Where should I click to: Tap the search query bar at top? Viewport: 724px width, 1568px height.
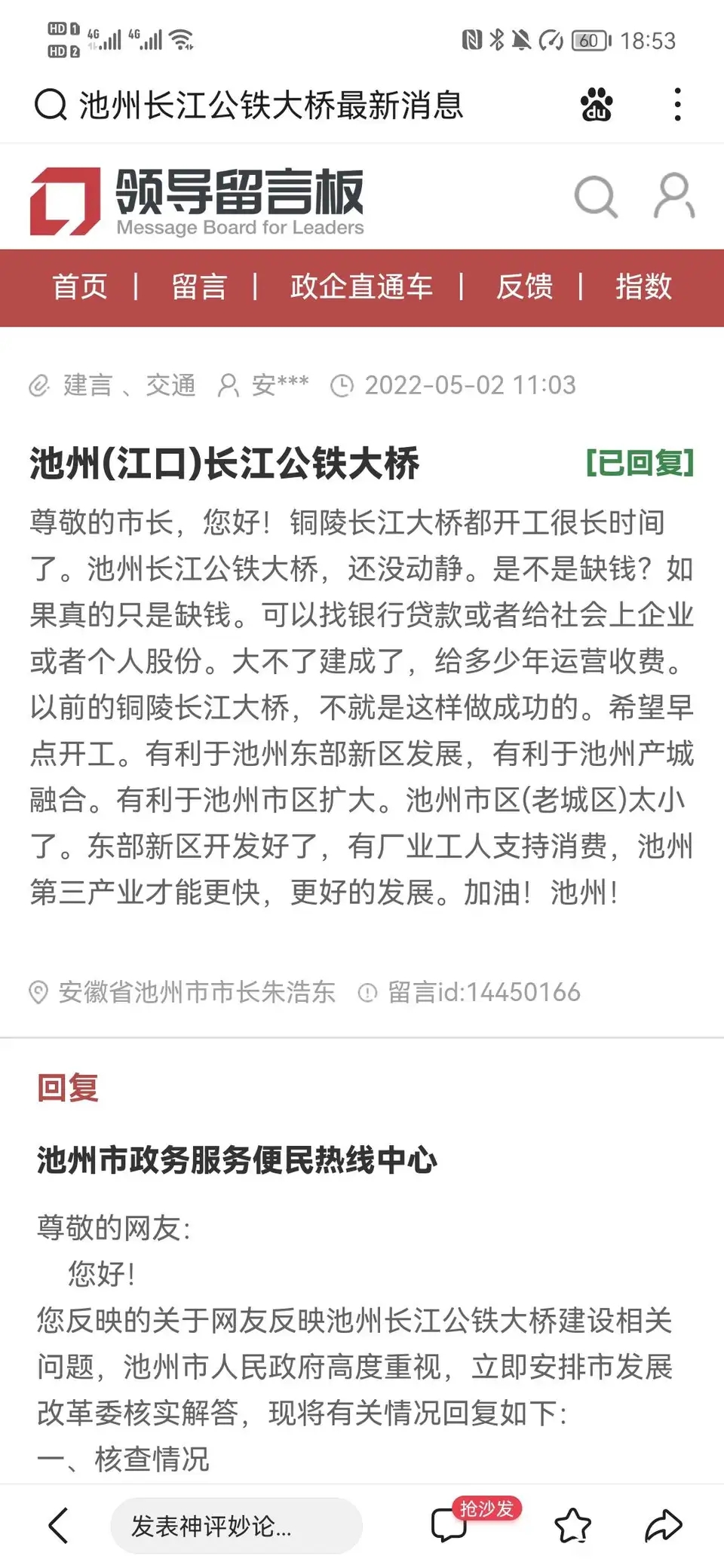coord(271,105)
